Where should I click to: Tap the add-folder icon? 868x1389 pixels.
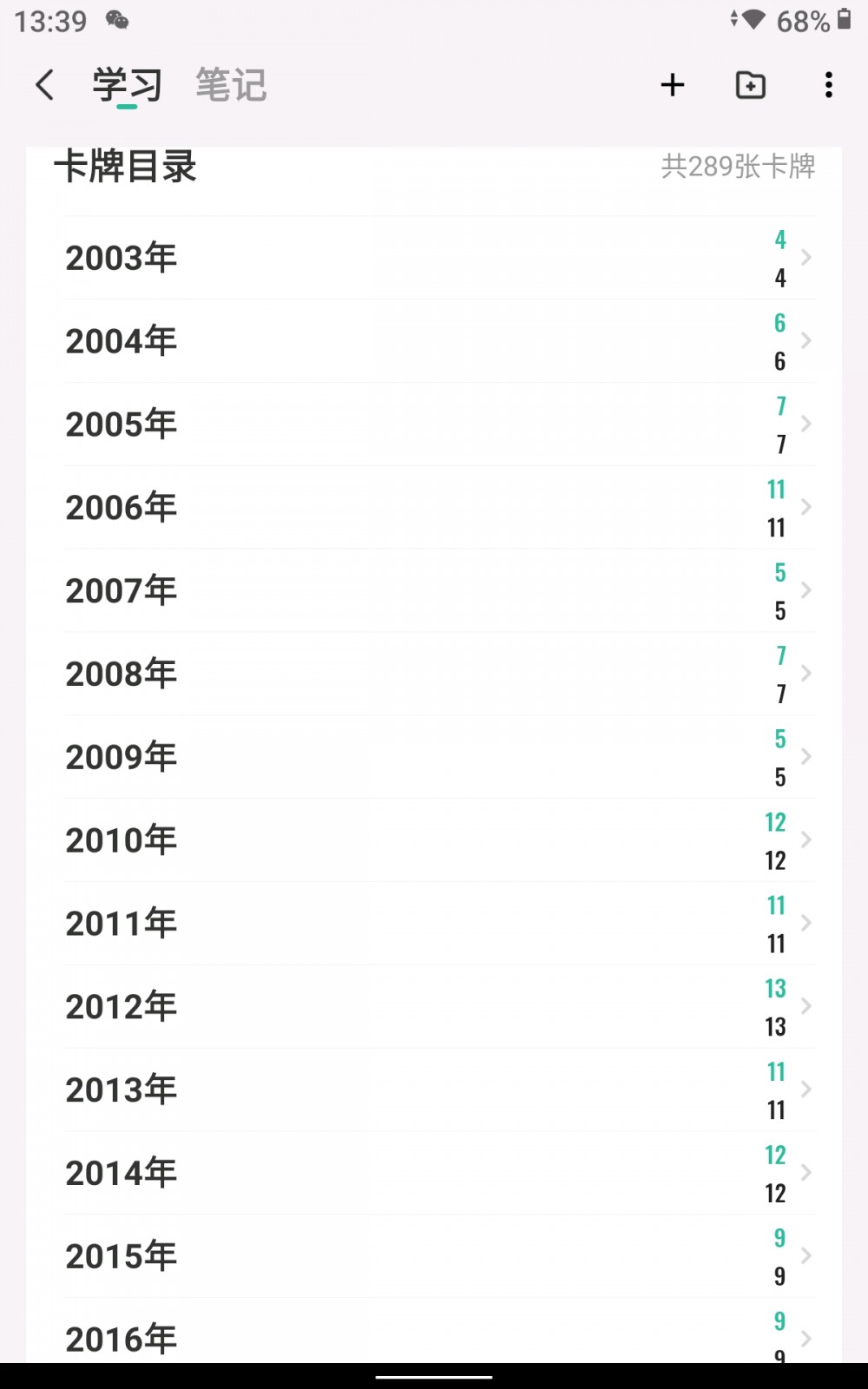click(x=751, y=85)
